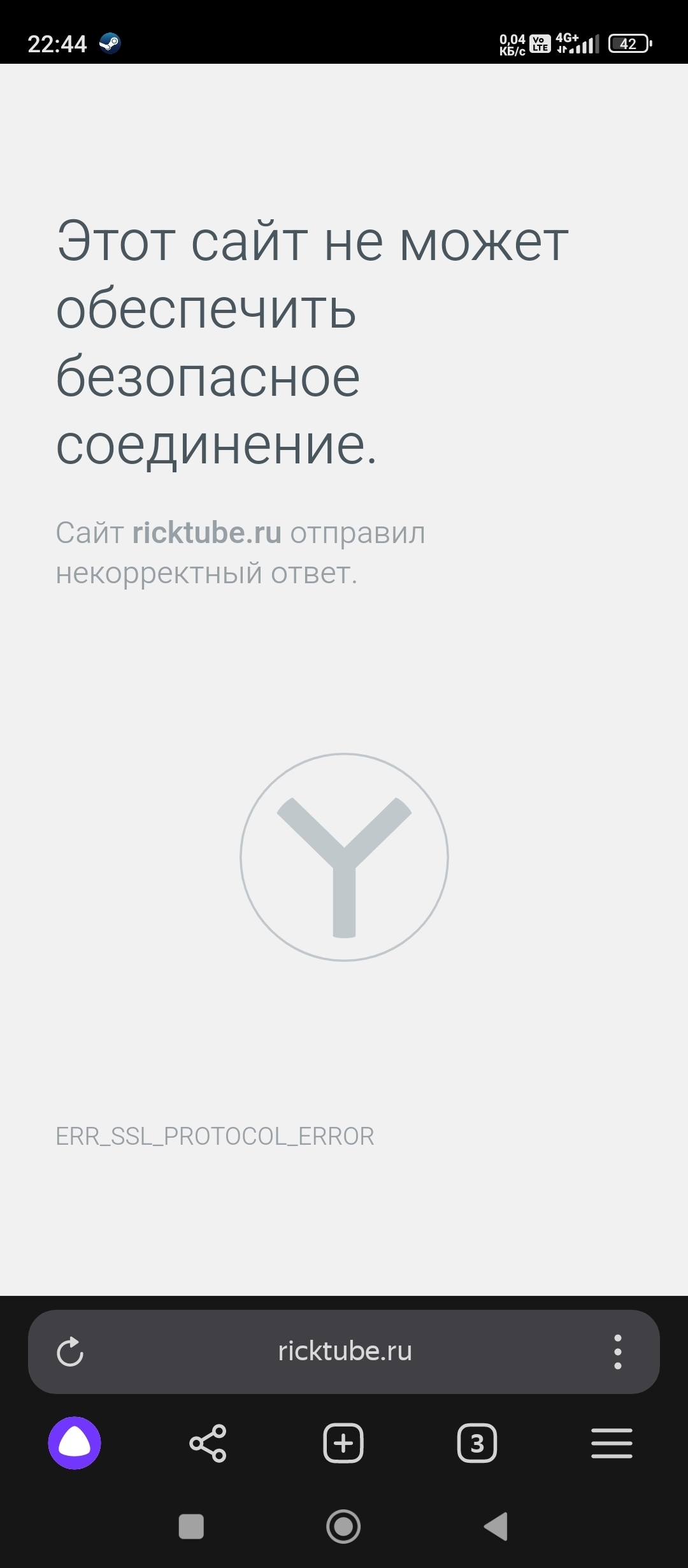Share this page
This screenshot has width=688, height=1568.
tap(208, 1443)
